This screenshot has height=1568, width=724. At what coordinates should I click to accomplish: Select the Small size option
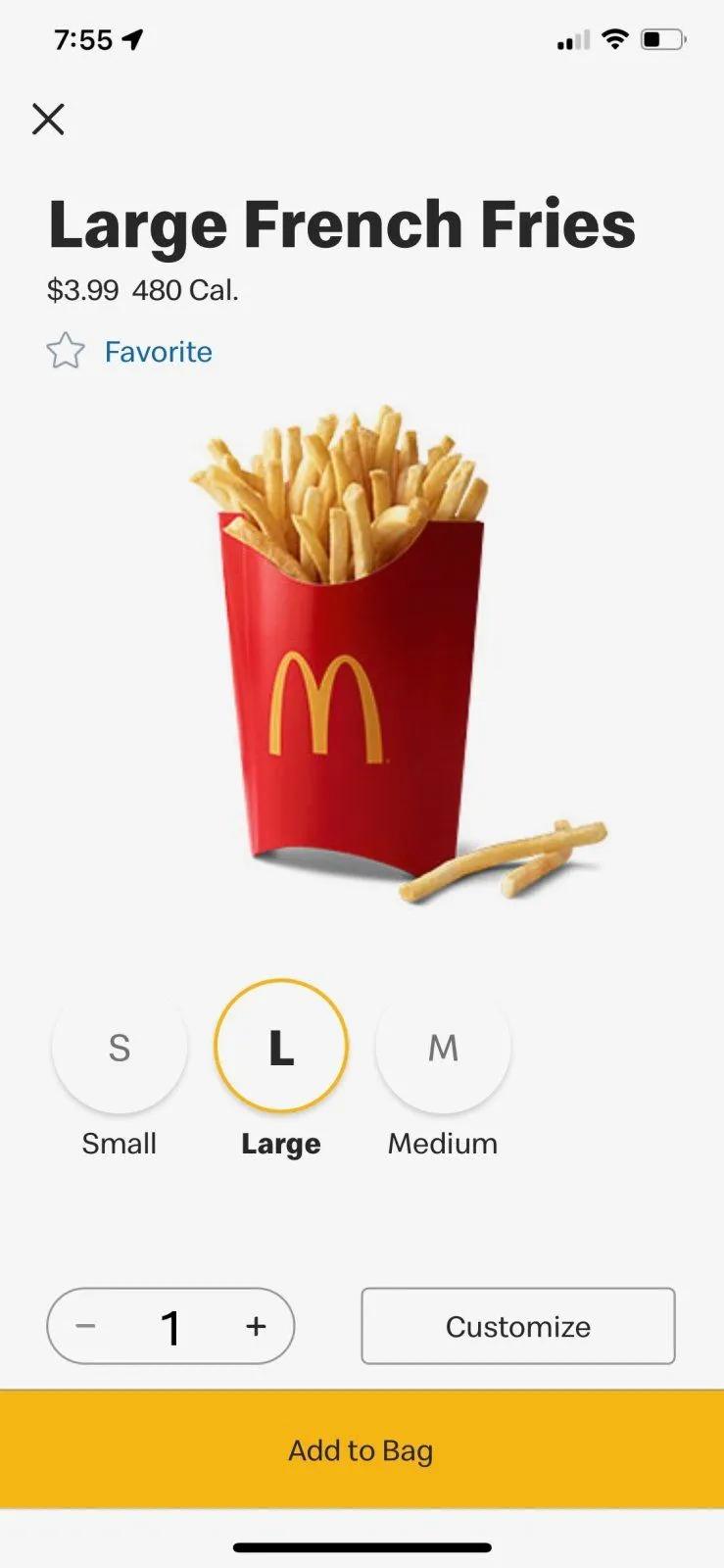[120, 1048]
